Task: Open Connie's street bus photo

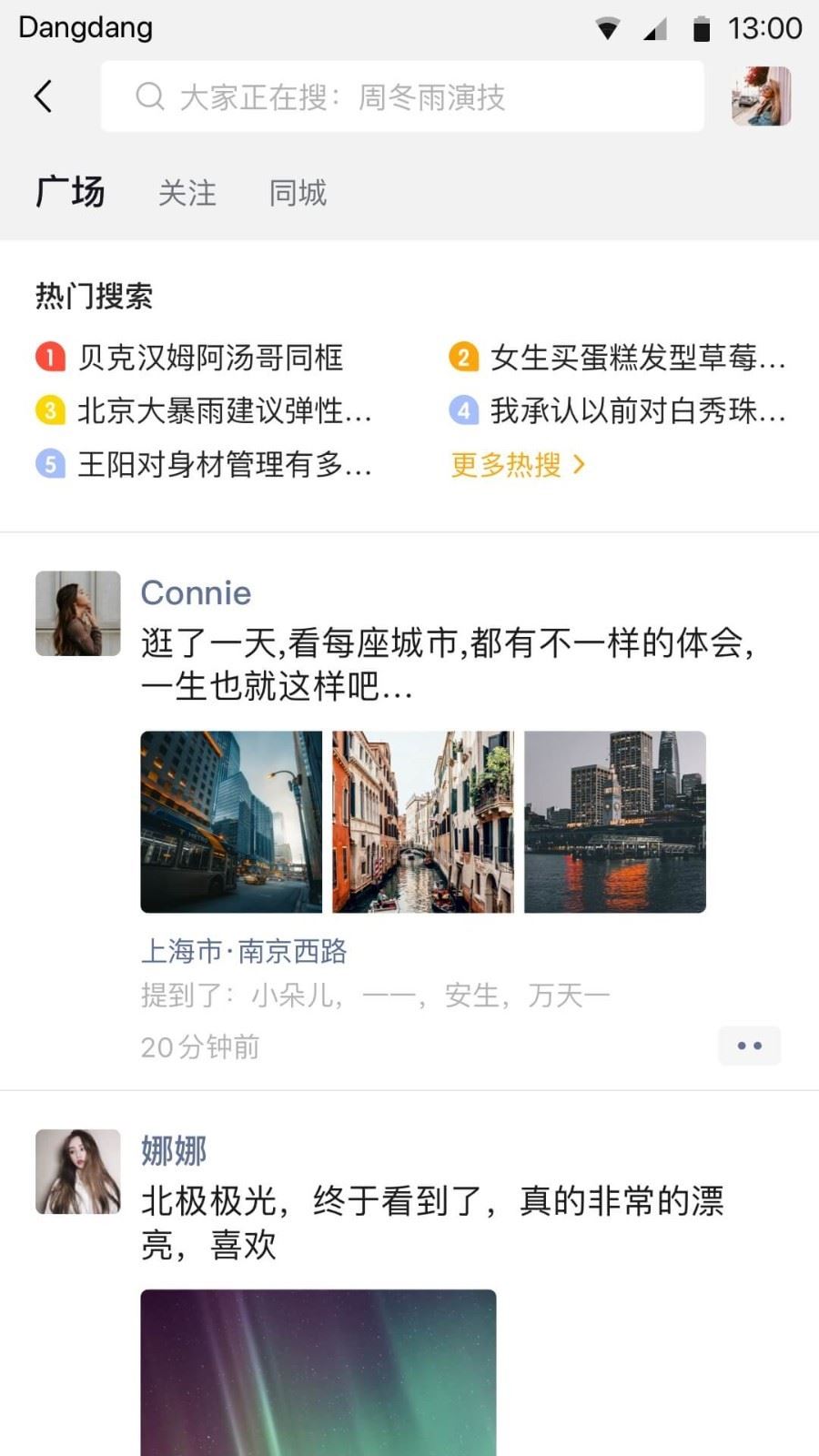Action: [231, 822]
